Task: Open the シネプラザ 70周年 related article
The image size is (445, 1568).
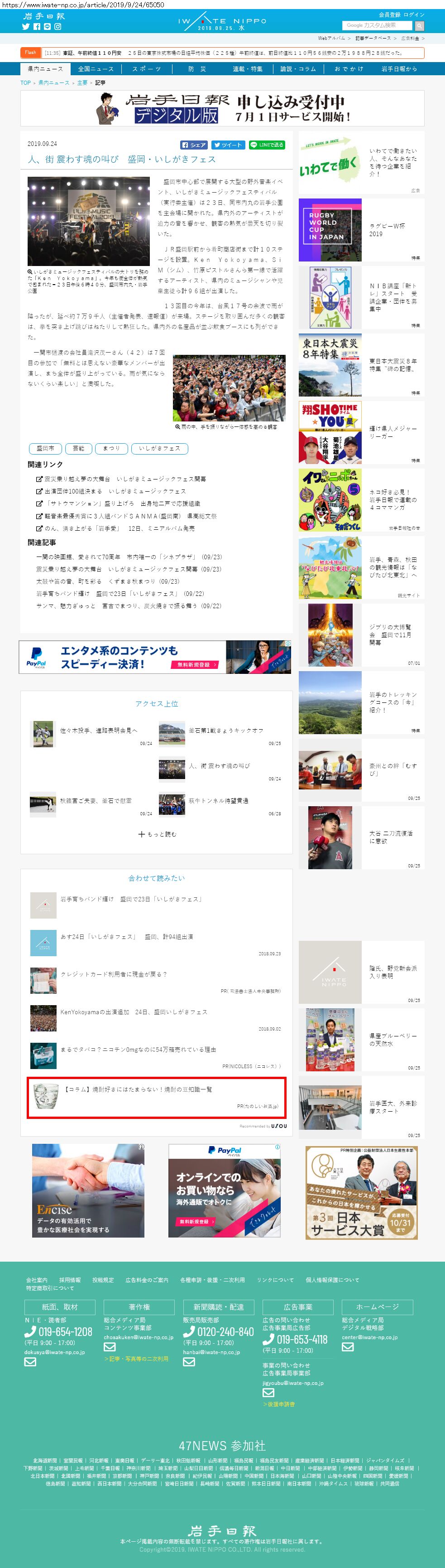Action: [x=128, y=557]
